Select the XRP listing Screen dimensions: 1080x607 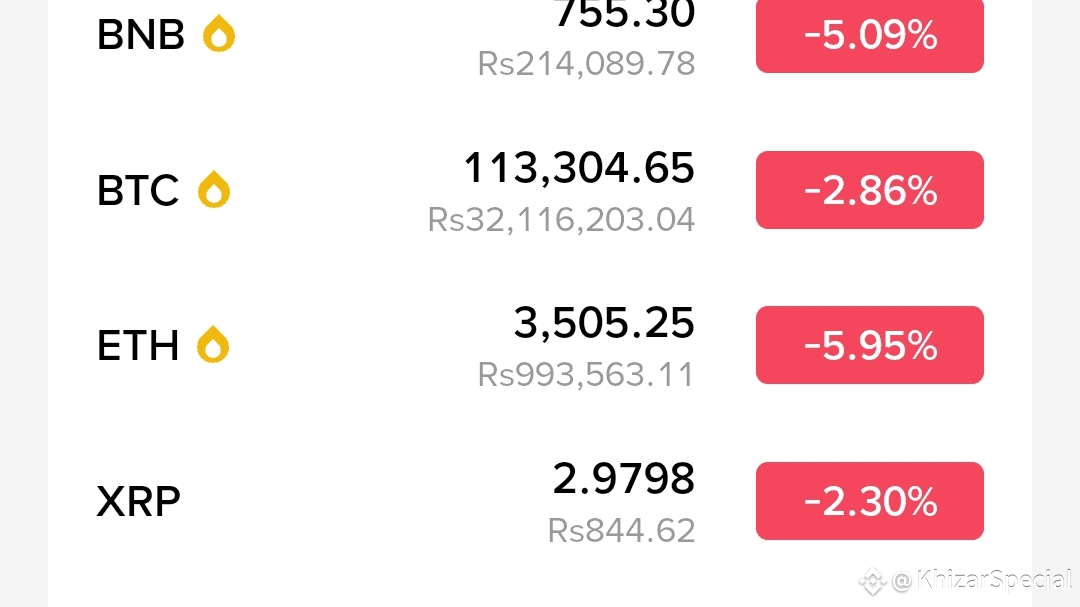pyautogui.click(x=139, y=501)
